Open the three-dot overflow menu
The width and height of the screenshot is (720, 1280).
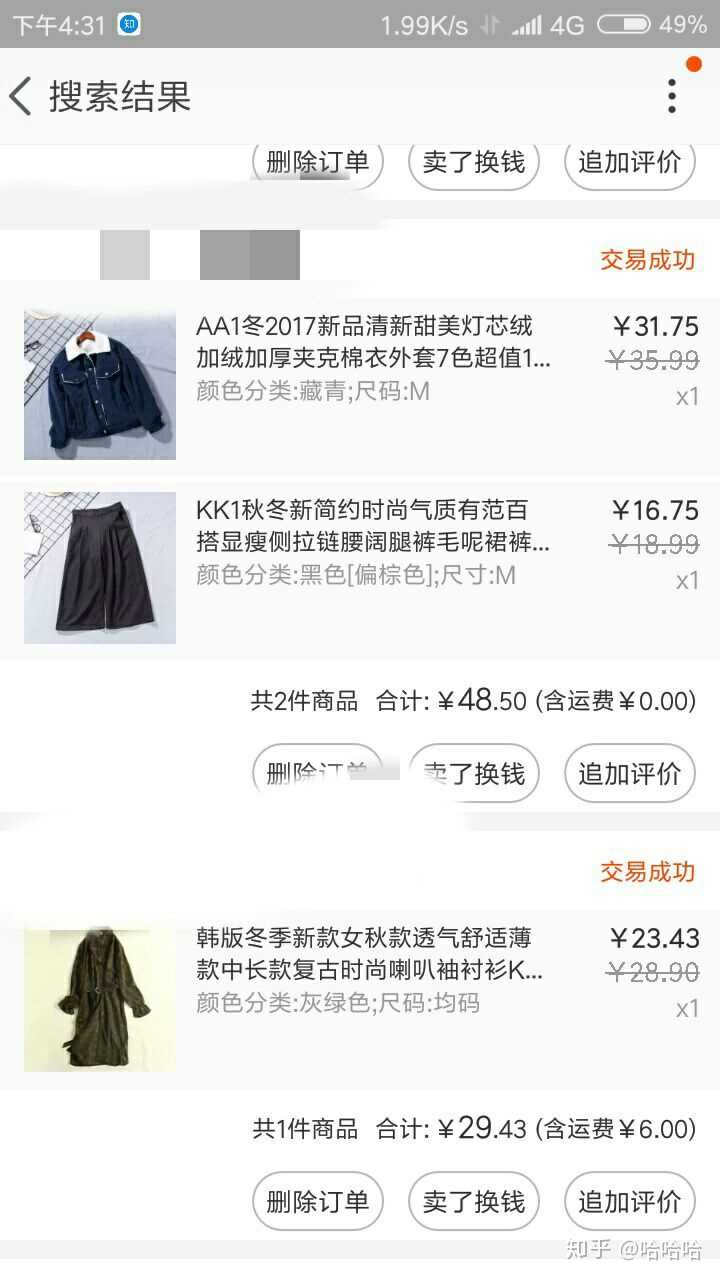[672, 96]
